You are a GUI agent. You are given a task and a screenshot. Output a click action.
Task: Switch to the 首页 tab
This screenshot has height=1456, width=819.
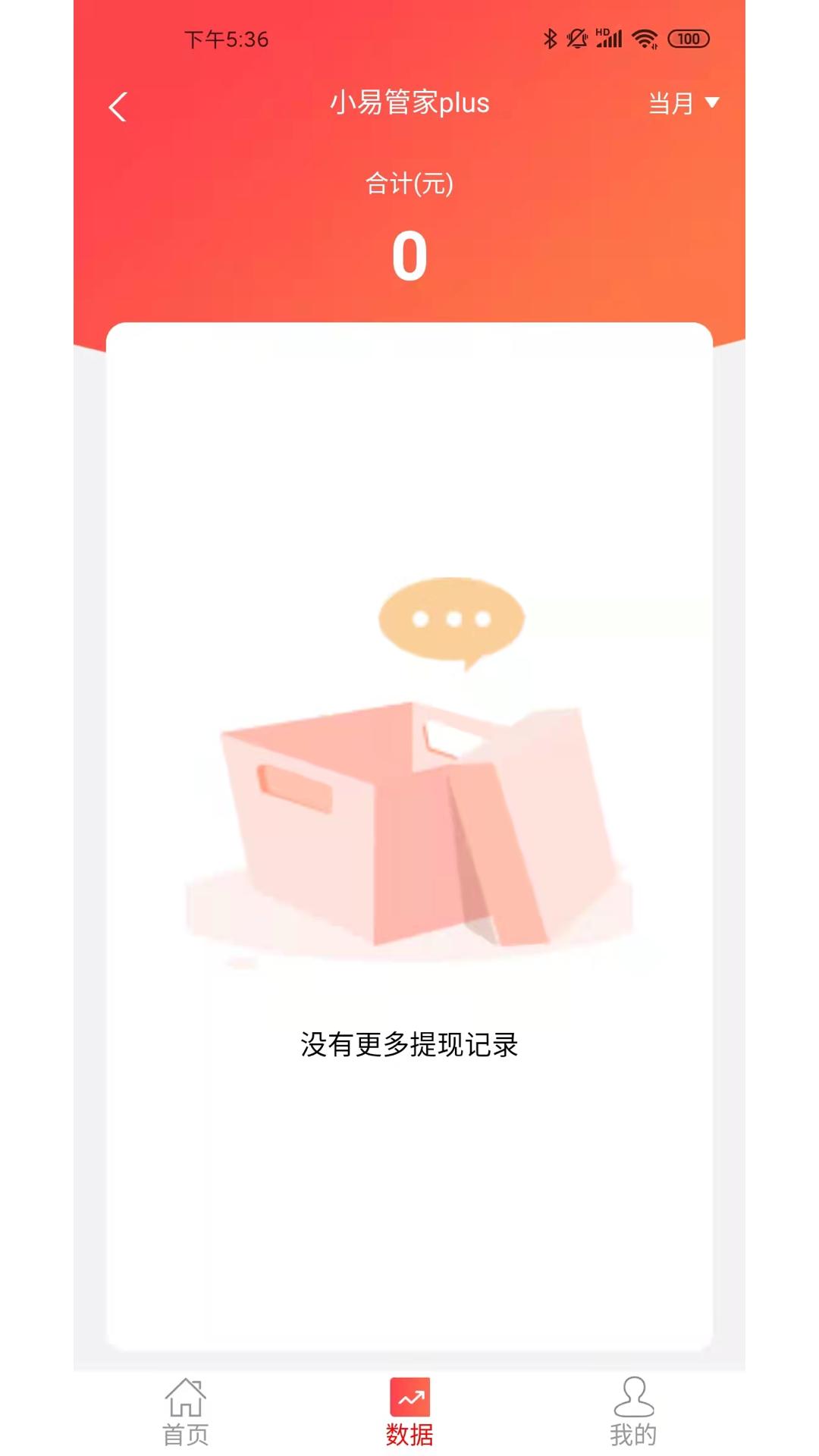[x=186, y=1412]
